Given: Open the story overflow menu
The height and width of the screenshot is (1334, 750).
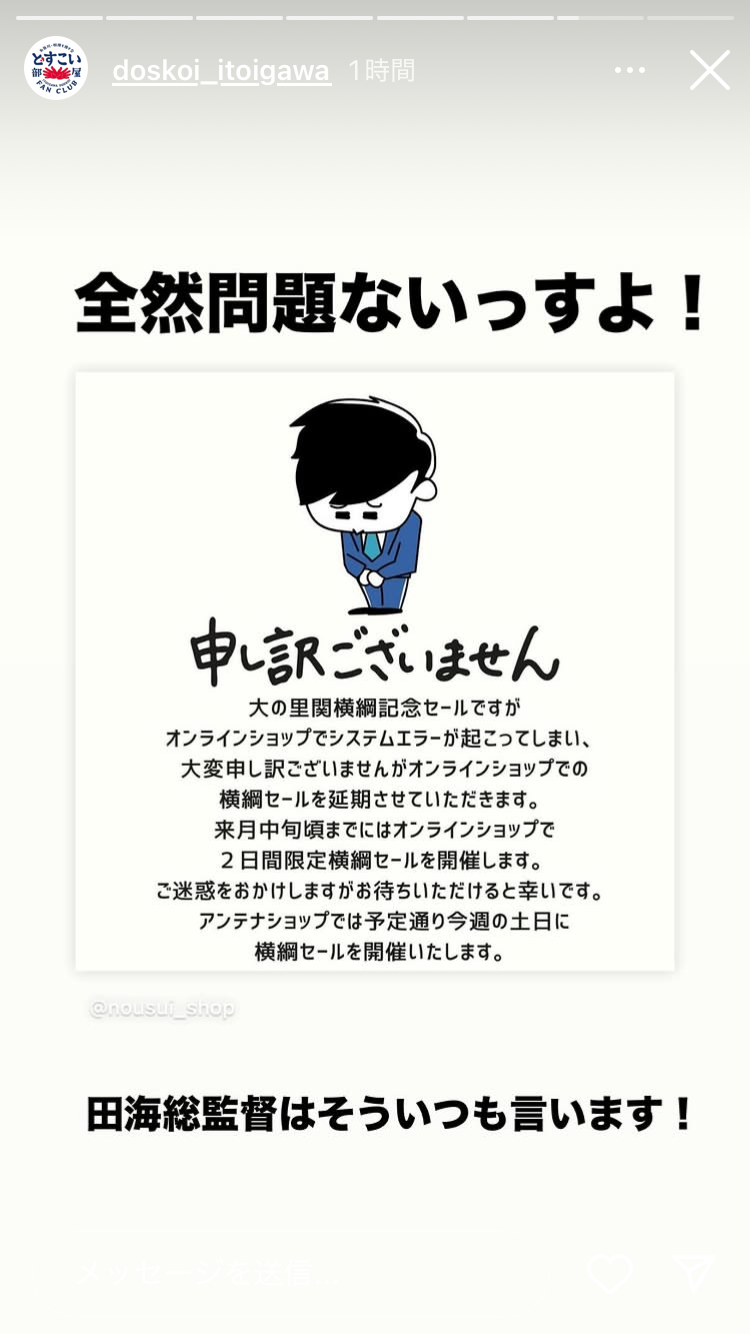Looking at the screenshot, I should point(630,70).
